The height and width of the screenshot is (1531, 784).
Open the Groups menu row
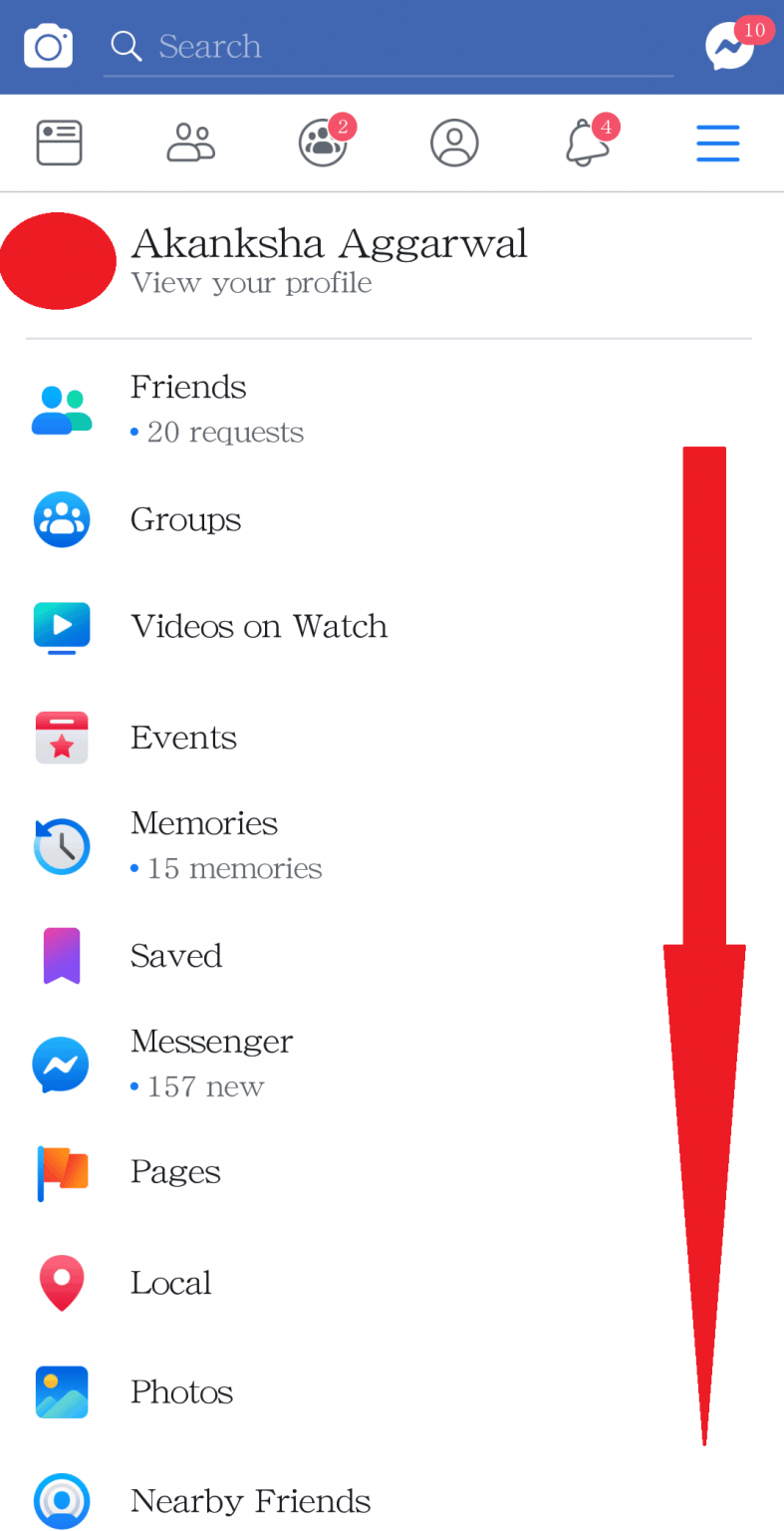click(185, 520)
